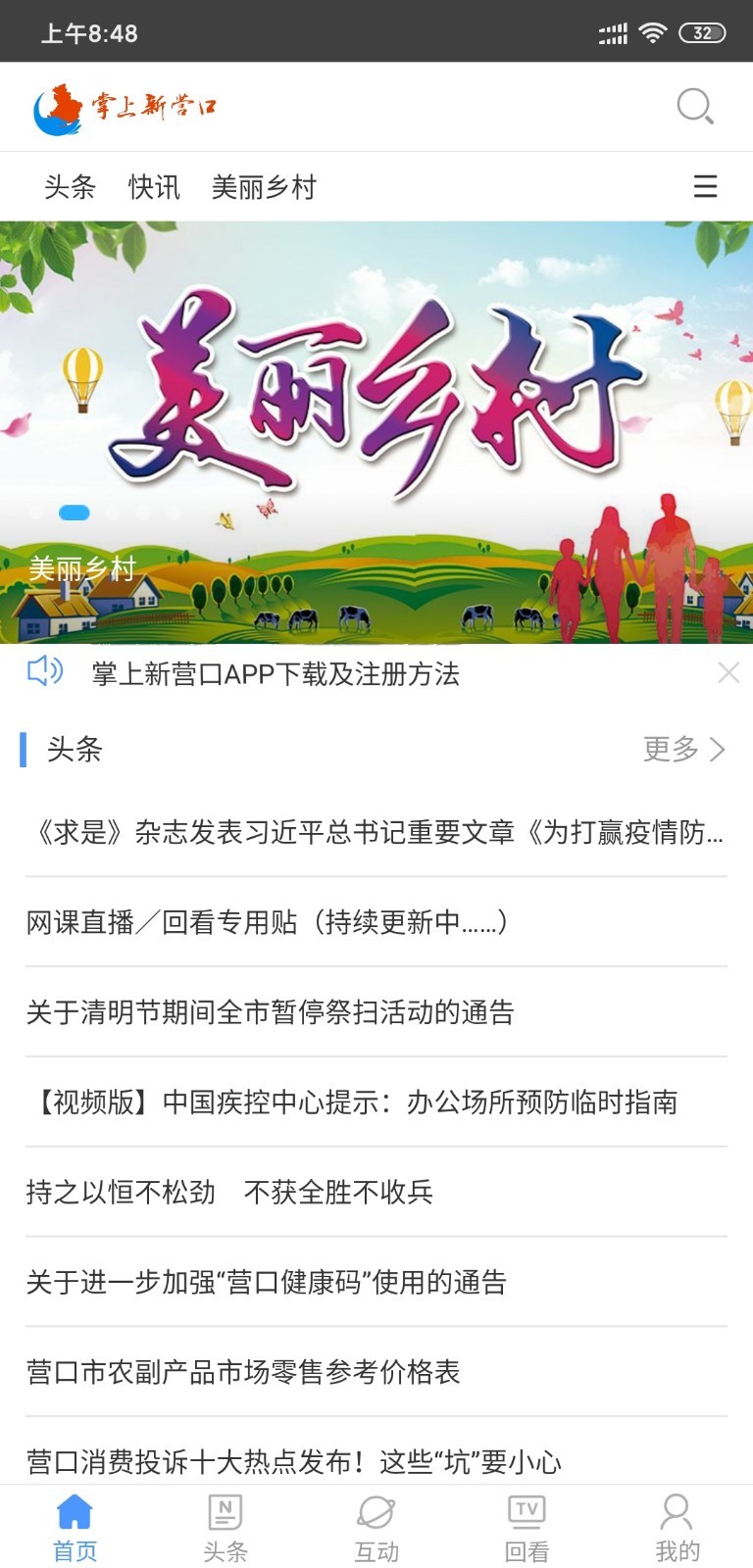Tap the highlighted carousel indicator dot
This screenshot has width=753, height=1568.
pos(74,512)
